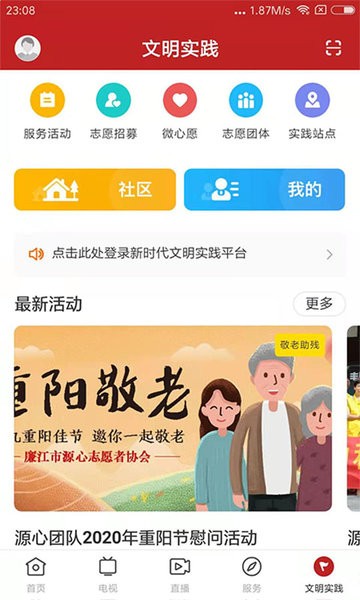
Task: Switch to the 直播 tab
Action: (x=180, y=574)
